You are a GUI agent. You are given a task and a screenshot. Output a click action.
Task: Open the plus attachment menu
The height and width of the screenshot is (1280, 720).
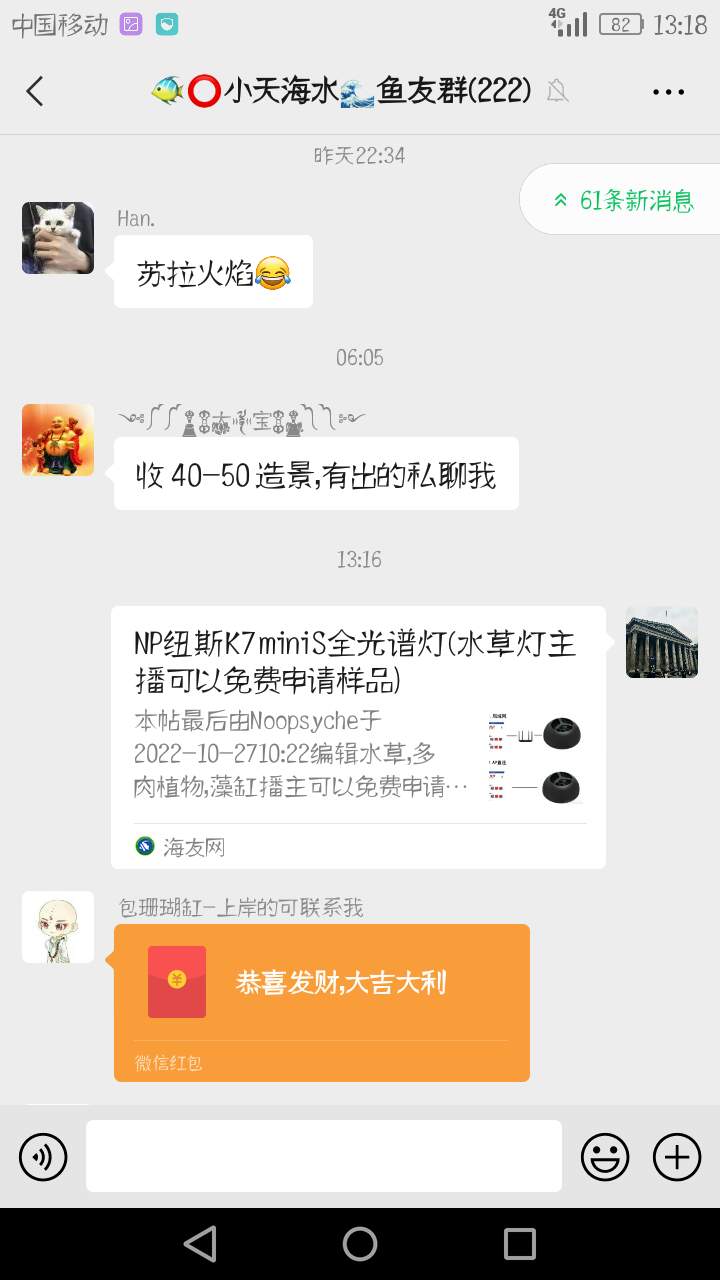click(x=677, y=1157)
